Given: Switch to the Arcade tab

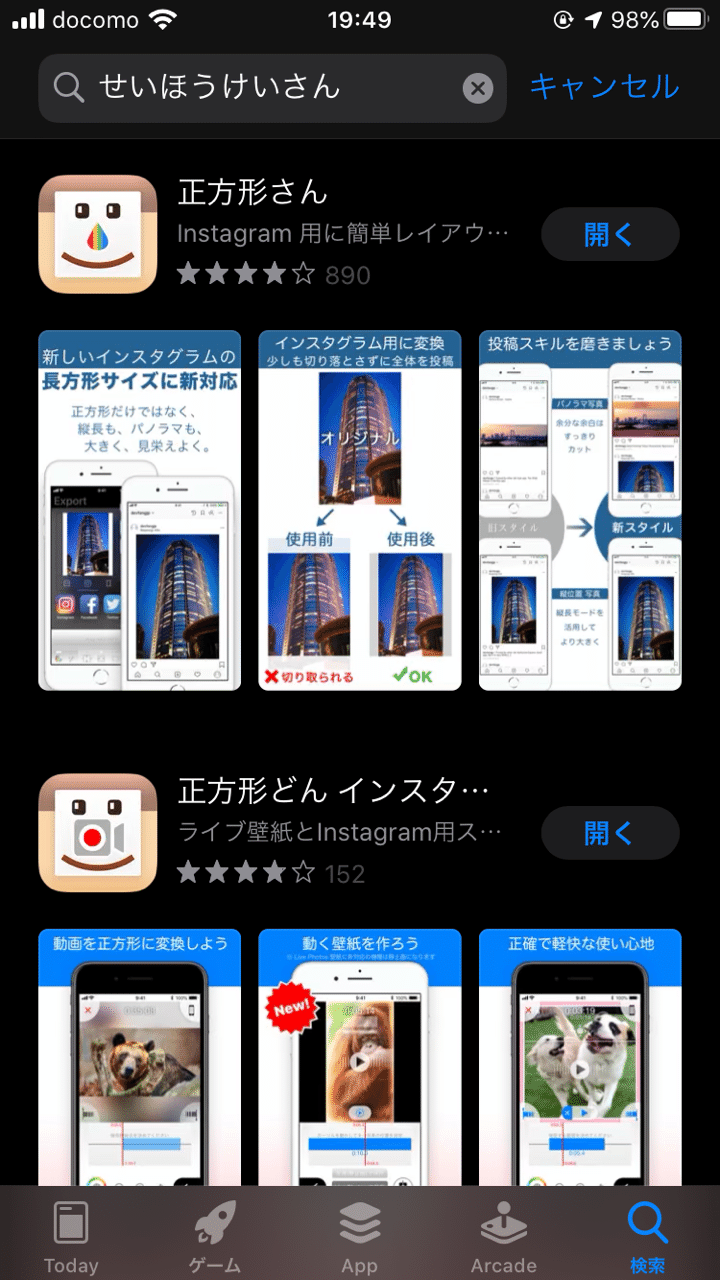Looking at the screenshot, I should [503, 1236].
